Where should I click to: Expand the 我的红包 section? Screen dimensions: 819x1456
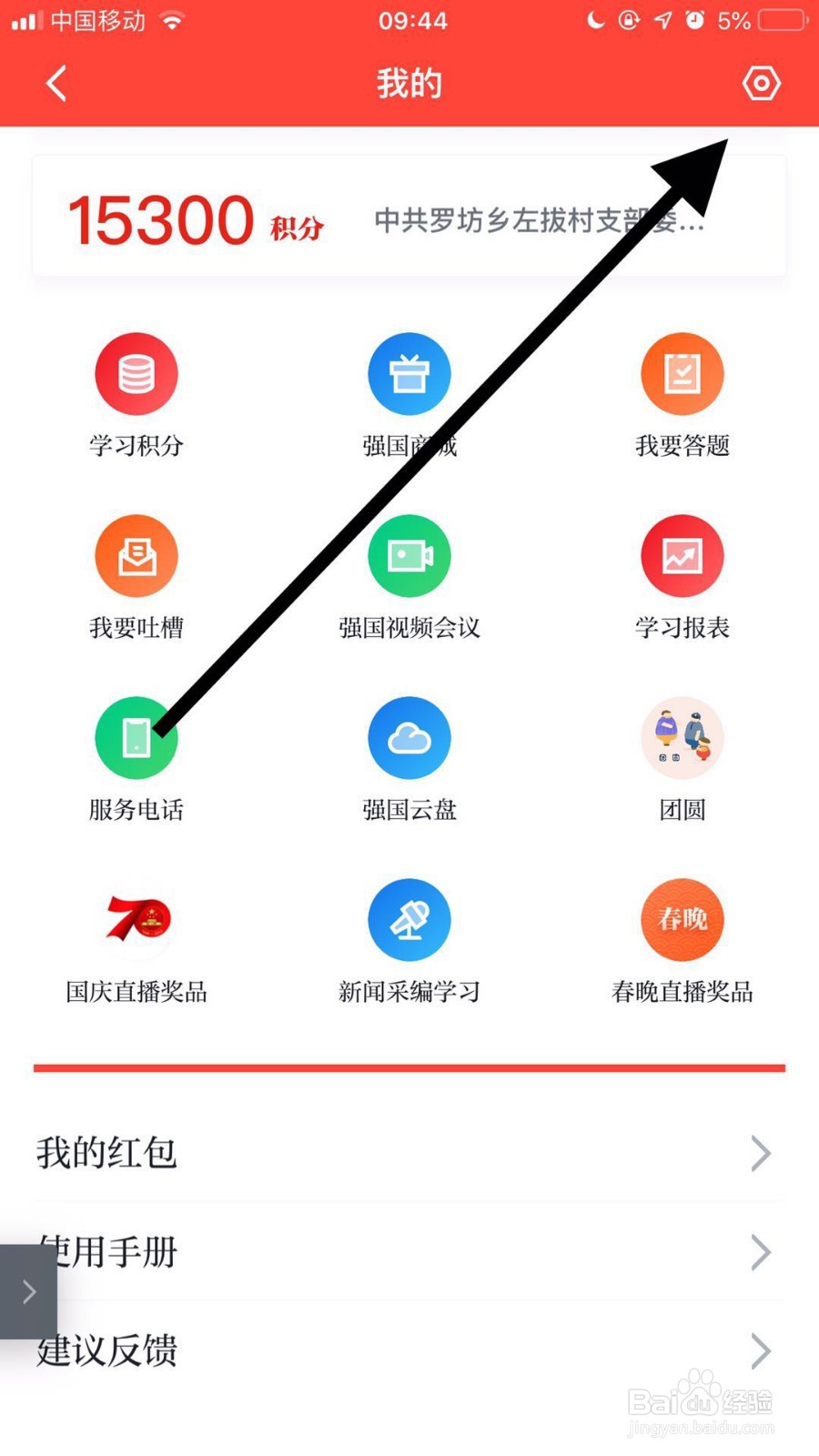409,1153
